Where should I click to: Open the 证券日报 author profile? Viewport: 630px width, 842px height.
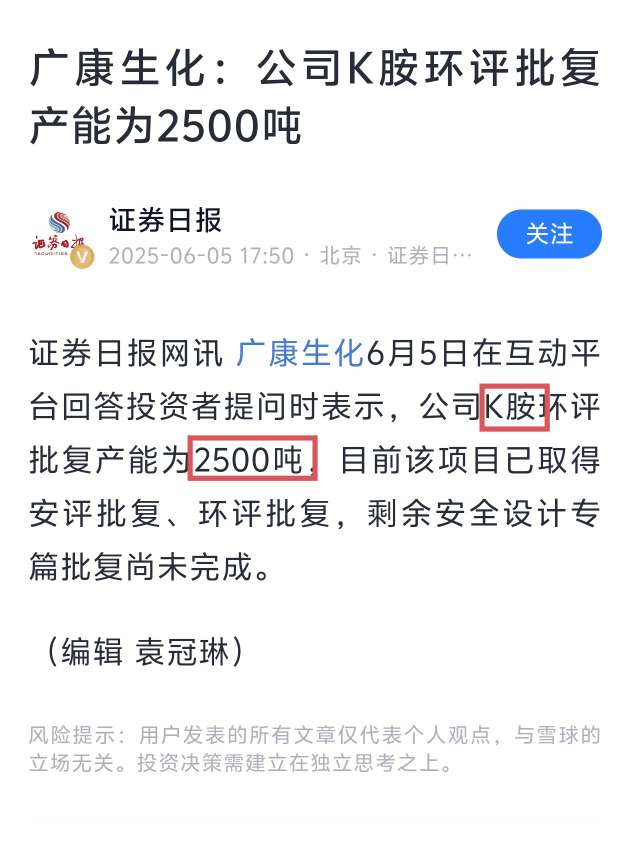(x=165, y=221)
